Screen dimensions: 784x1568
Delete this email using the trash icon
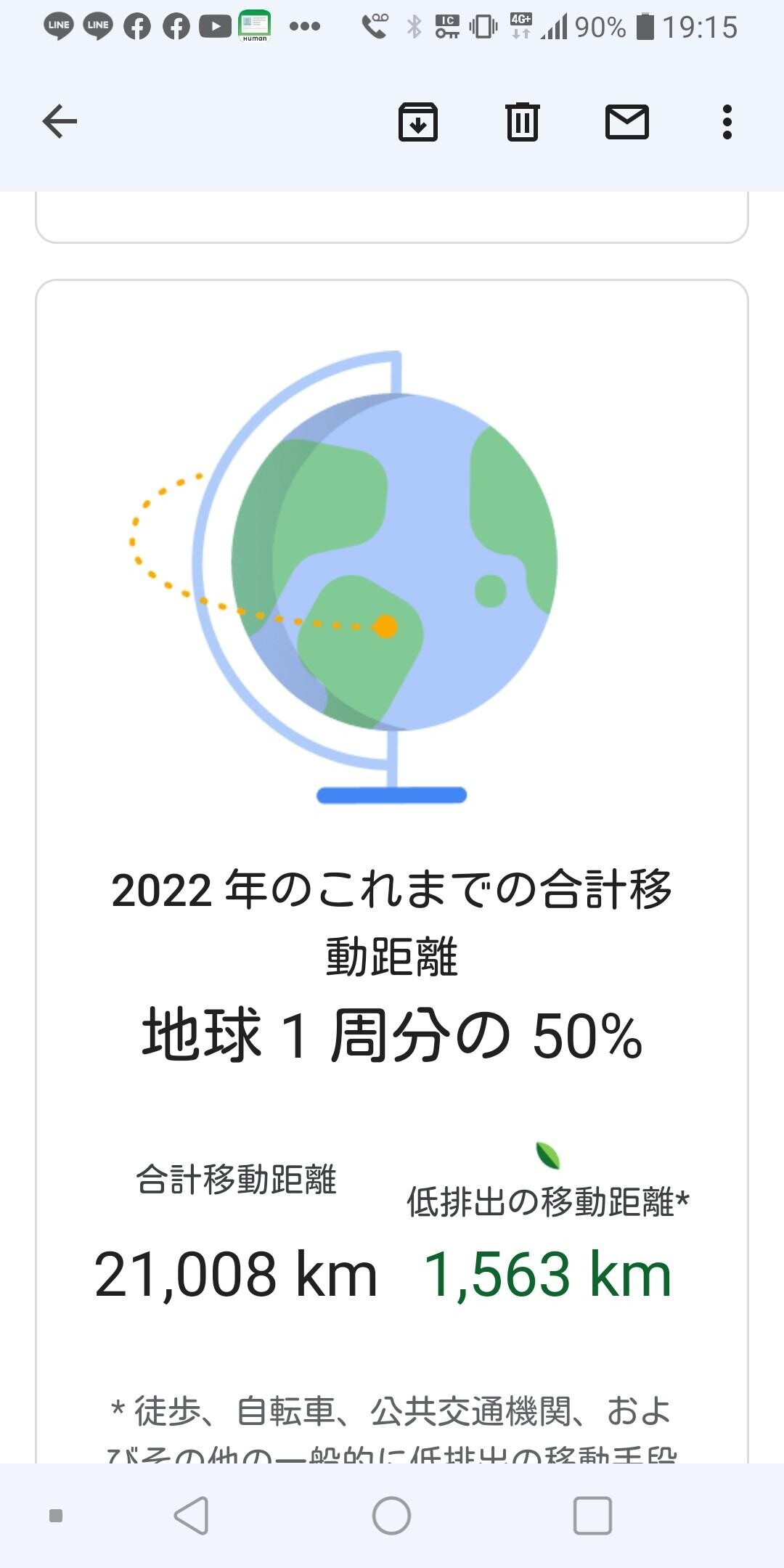[x=522, y=122]
